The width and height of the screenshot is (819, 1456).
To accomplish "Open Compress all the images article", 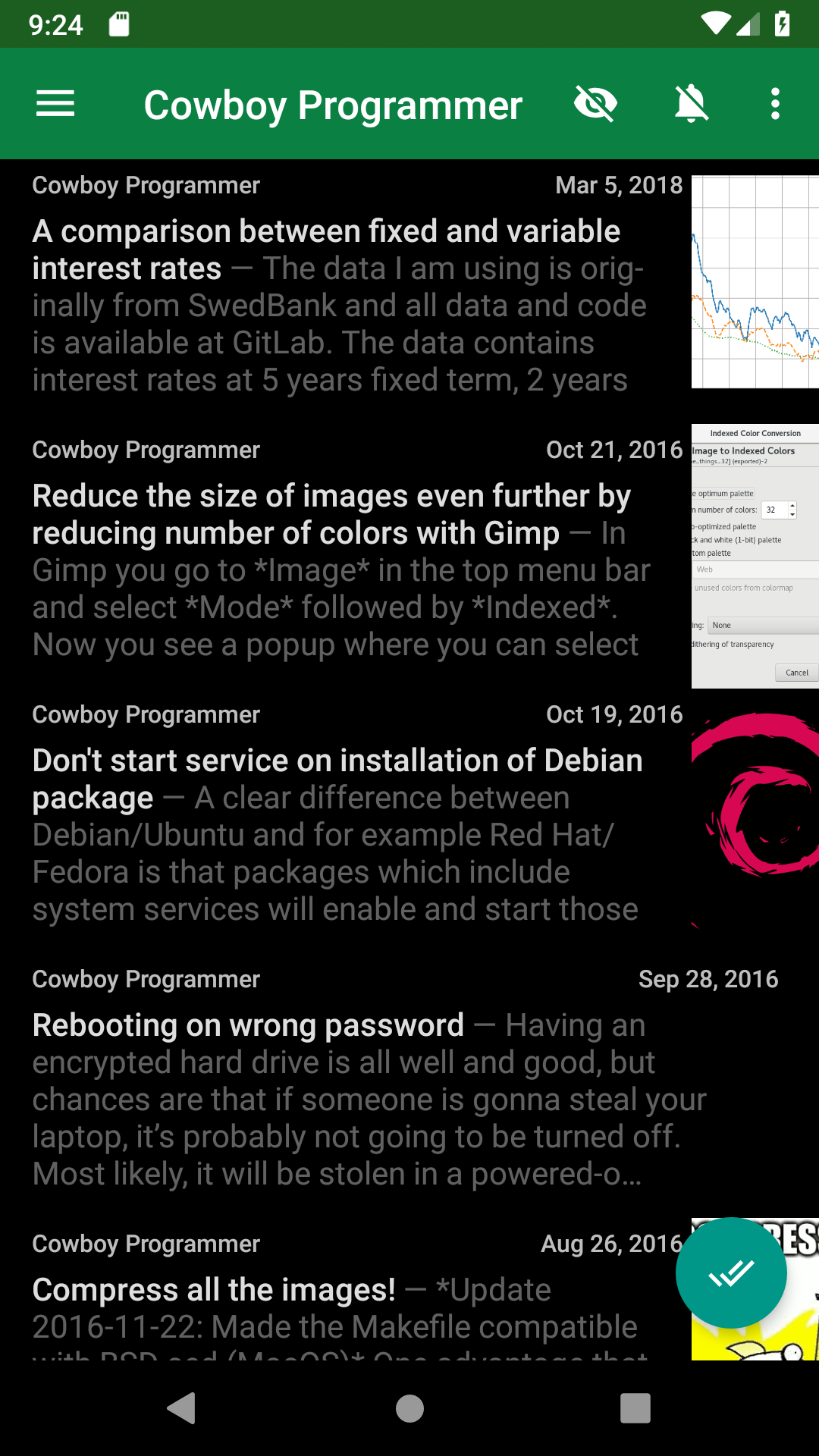I will [303, 1304].
